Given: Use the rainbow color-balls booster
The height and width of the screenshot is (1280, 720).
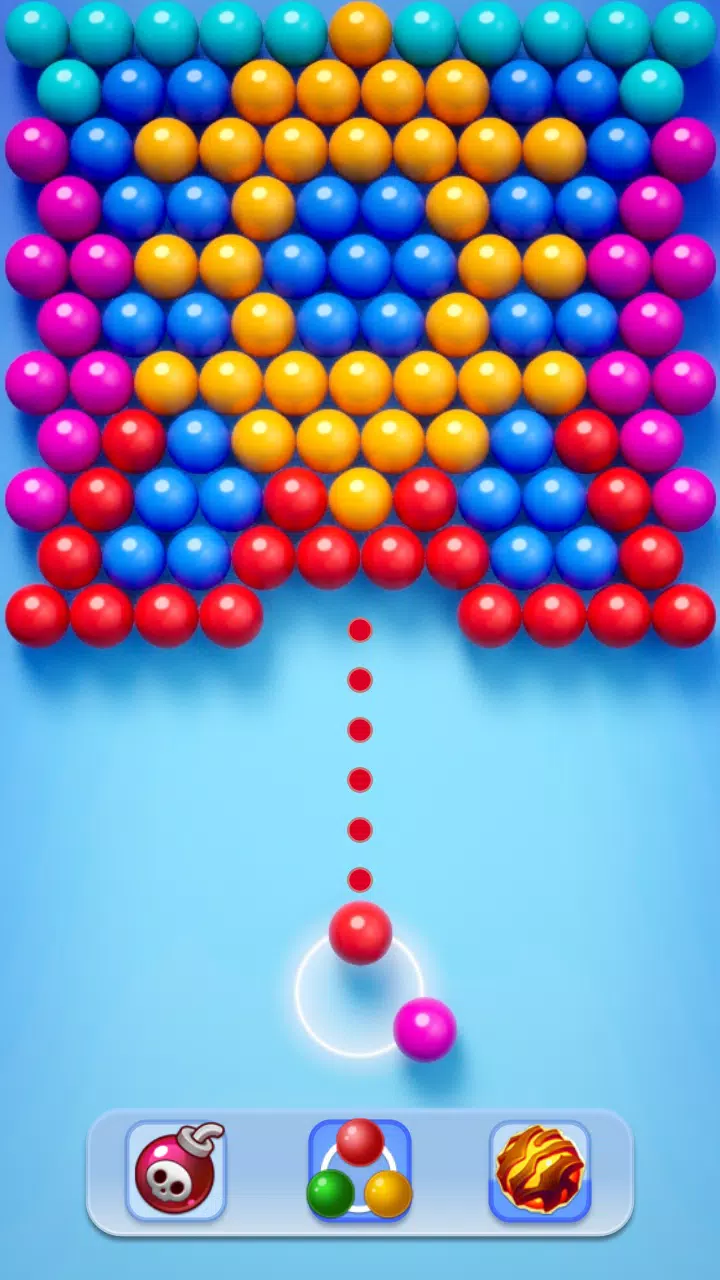Looking at the screenshot, I should click(360, 1170).
